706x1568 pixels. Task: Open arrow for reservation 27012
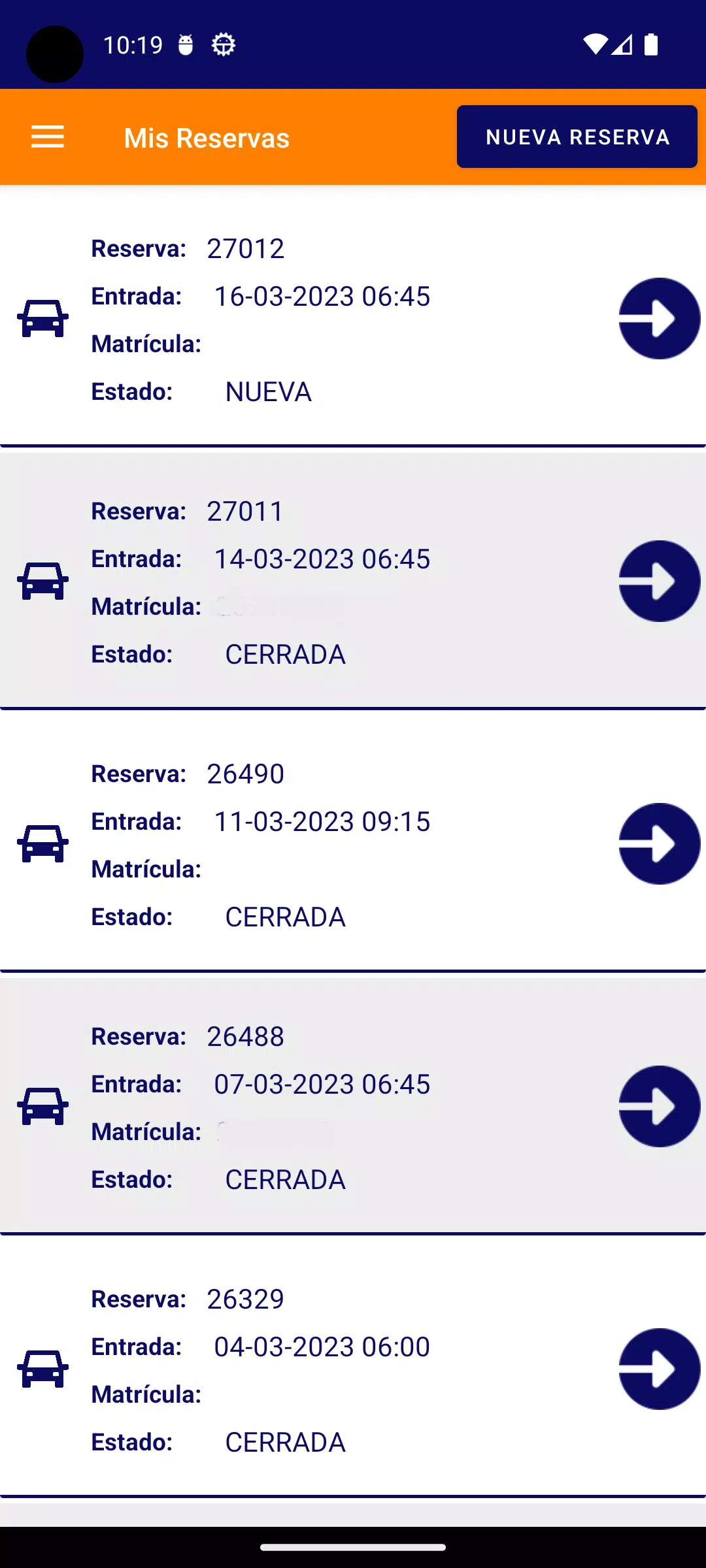pos(659,319)
